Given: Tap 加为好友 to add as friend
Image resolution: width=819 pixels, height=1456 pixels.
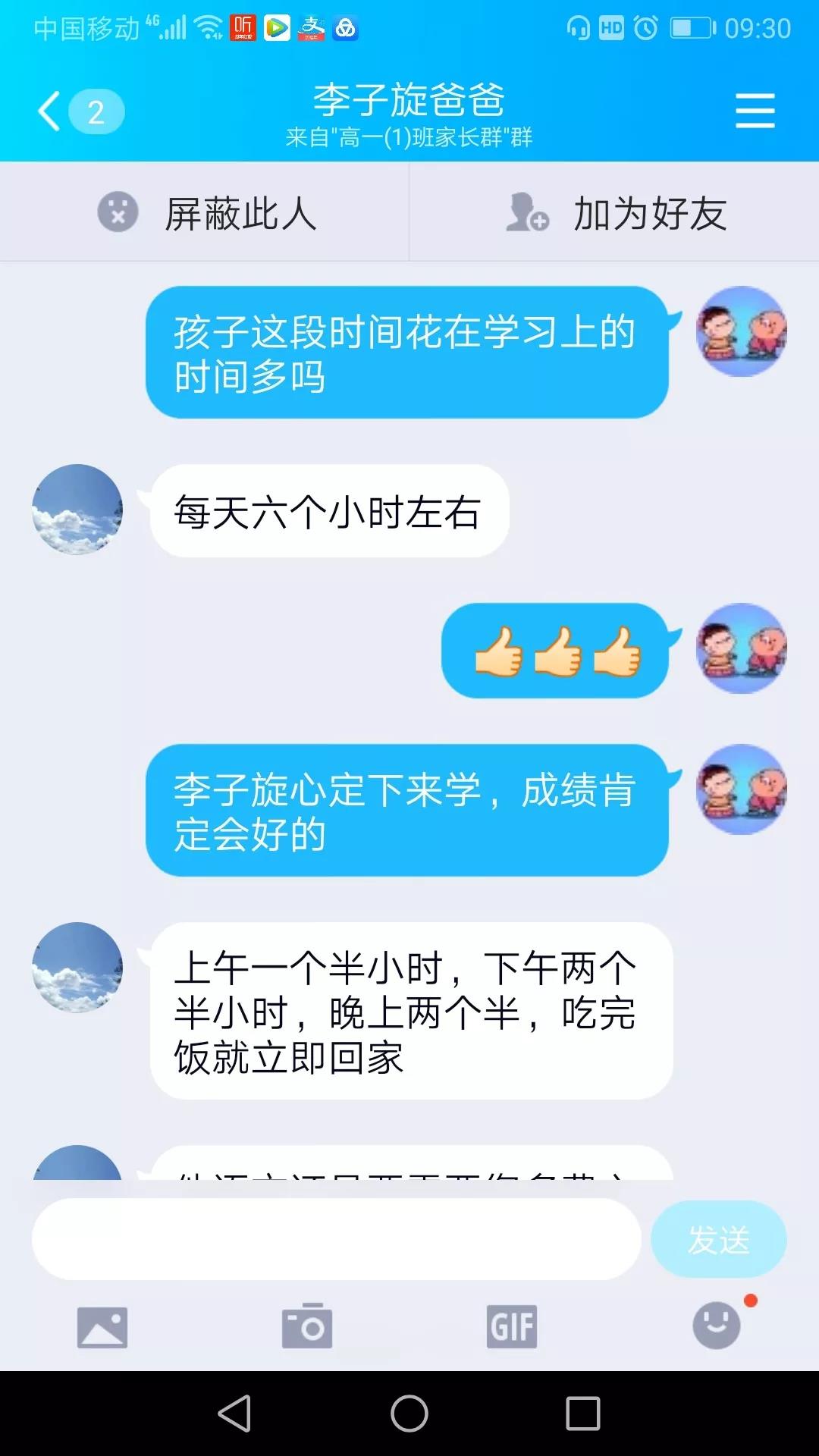Looking at the screenshot, I should click(x=614, y=213).
